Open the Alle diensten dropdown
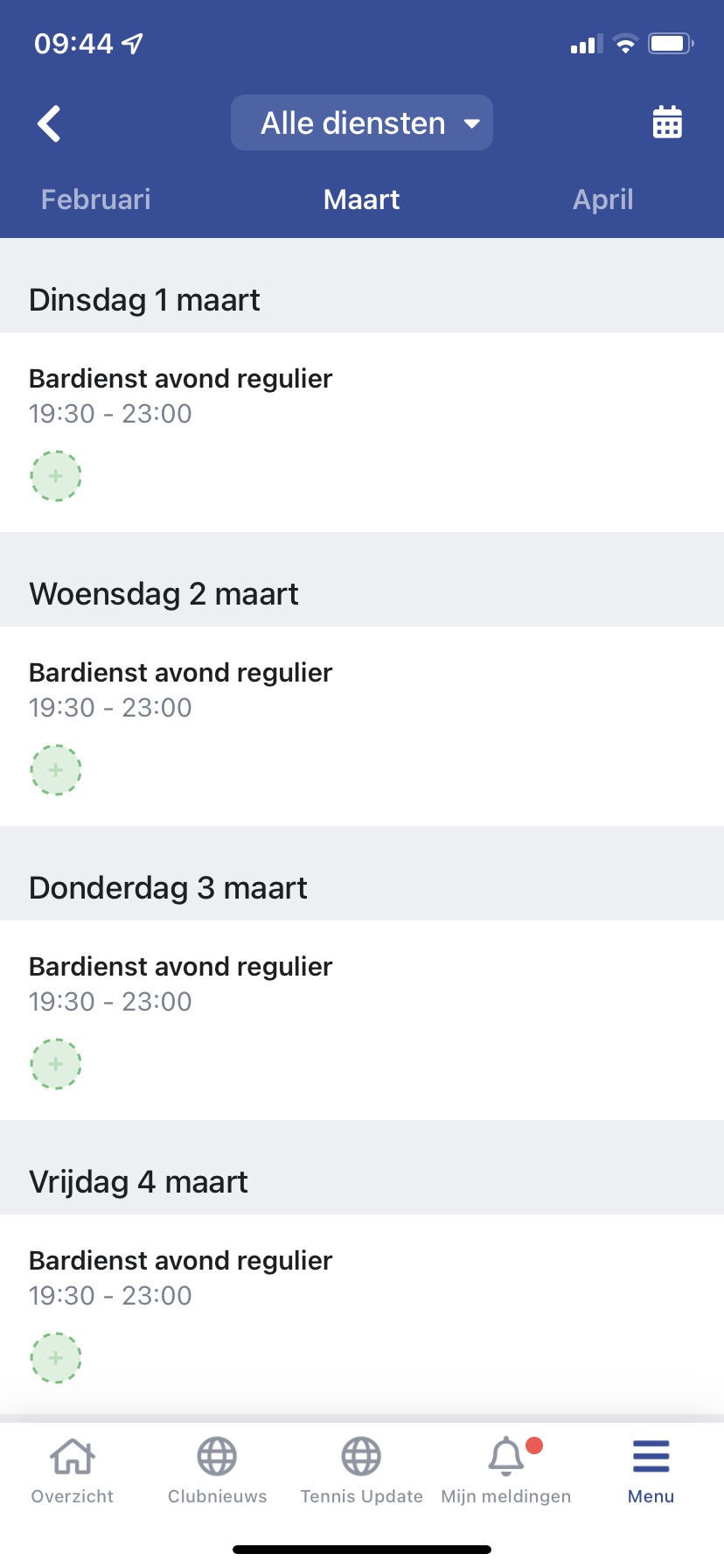 [362, 122]
